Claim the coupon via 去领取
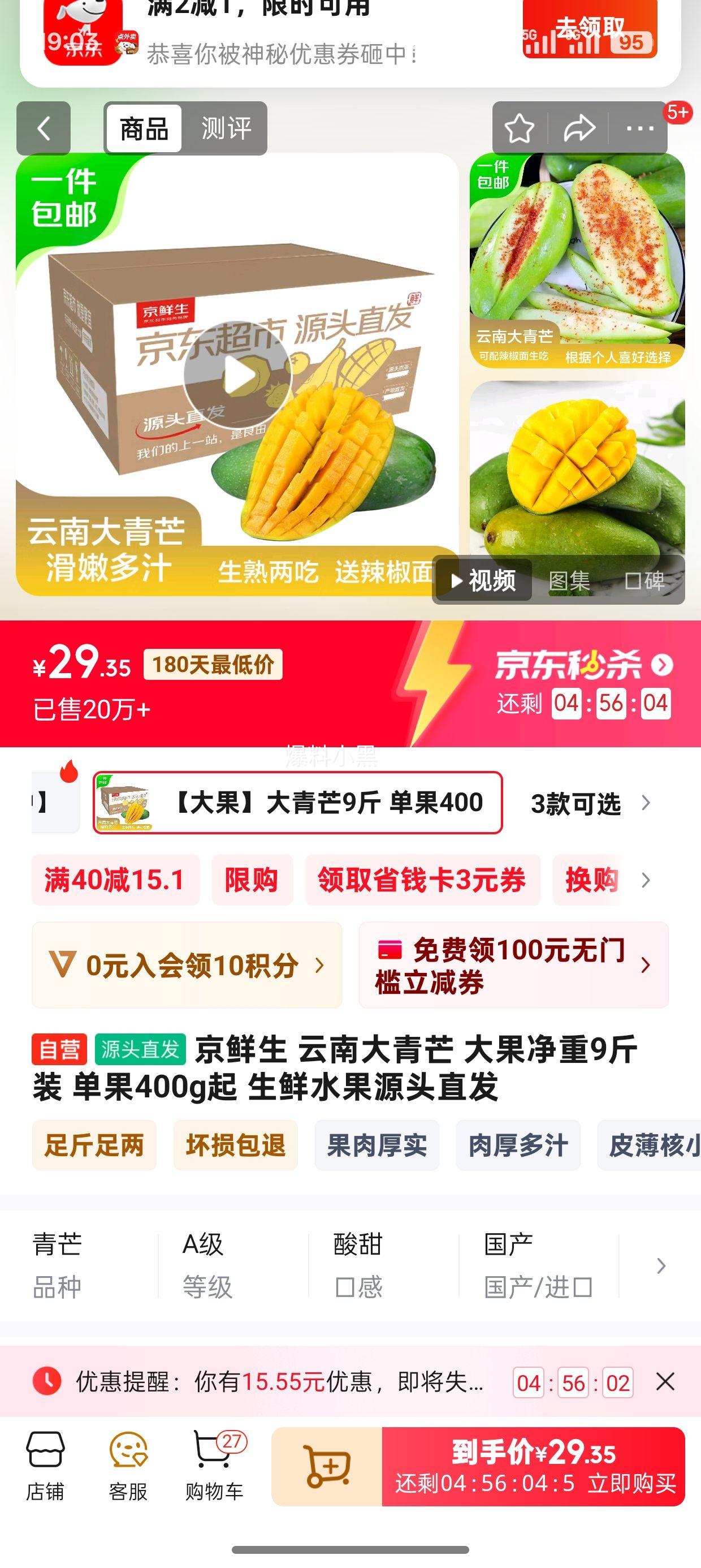 tap(590, 28)
